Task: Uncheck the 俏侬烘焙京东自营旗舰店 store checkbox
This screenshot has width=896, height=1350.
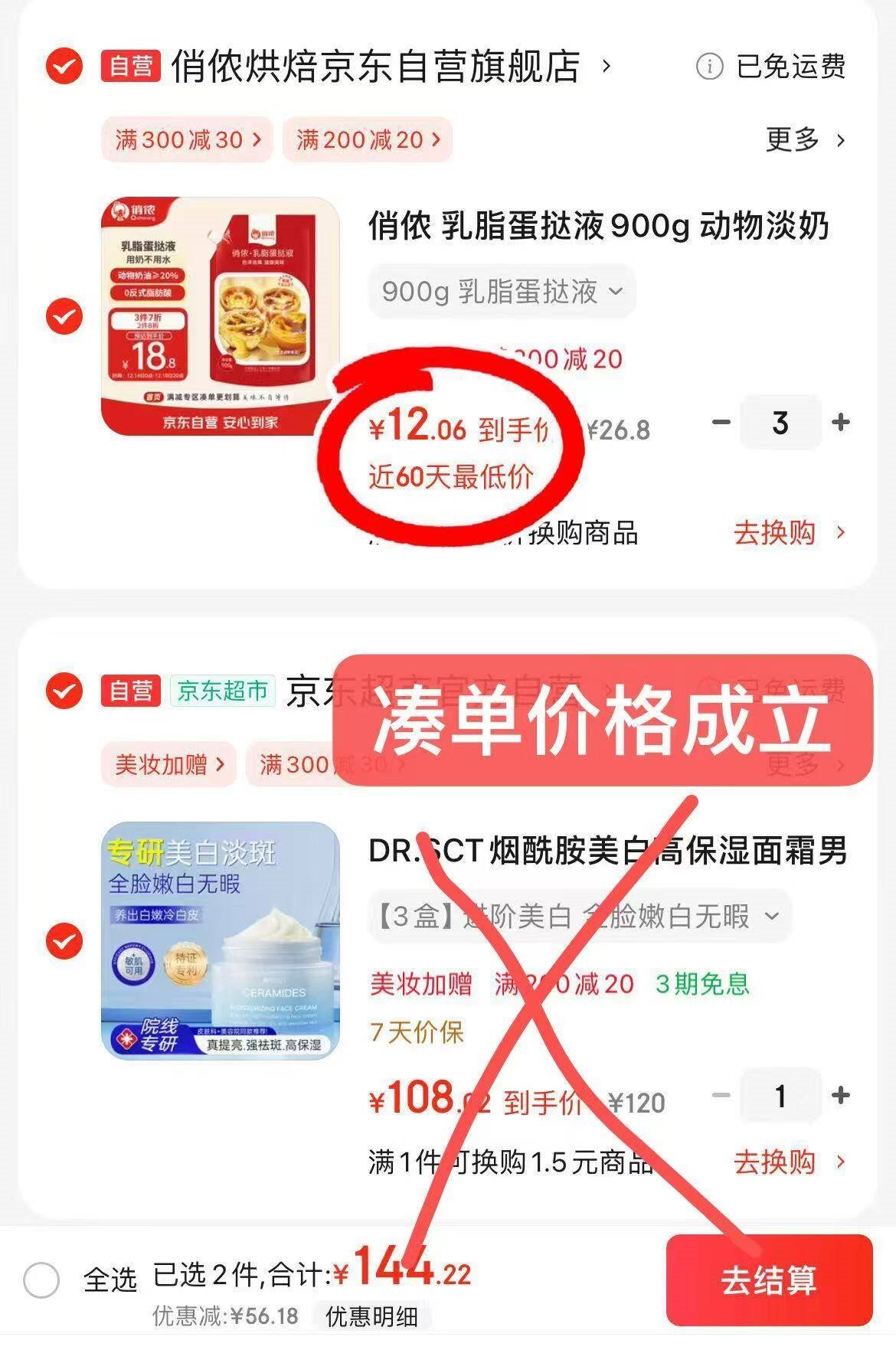Action: (x=64, y=67)
